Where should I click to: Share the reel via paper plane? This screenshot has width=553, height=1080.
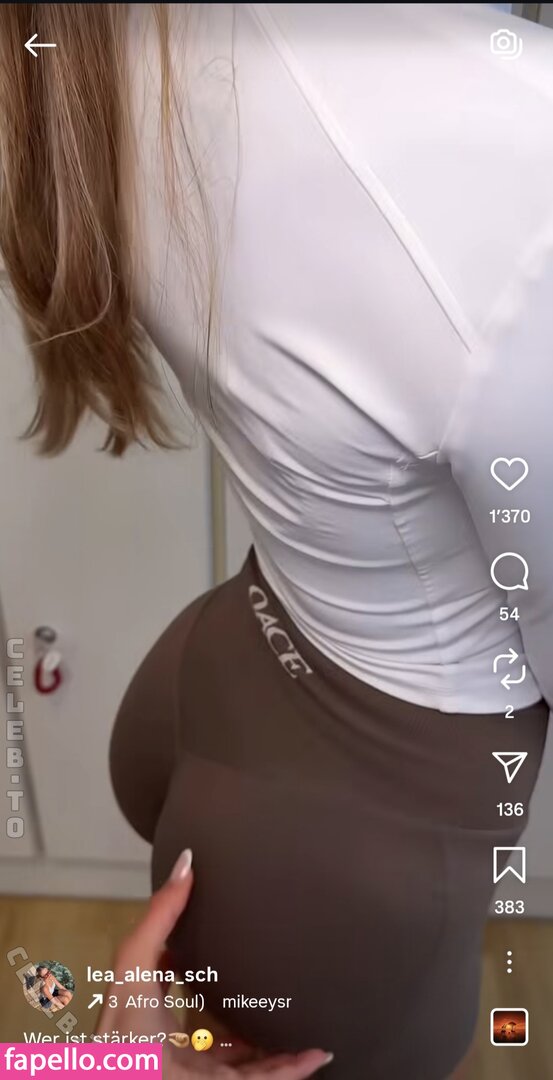click(x=510, y=767)
